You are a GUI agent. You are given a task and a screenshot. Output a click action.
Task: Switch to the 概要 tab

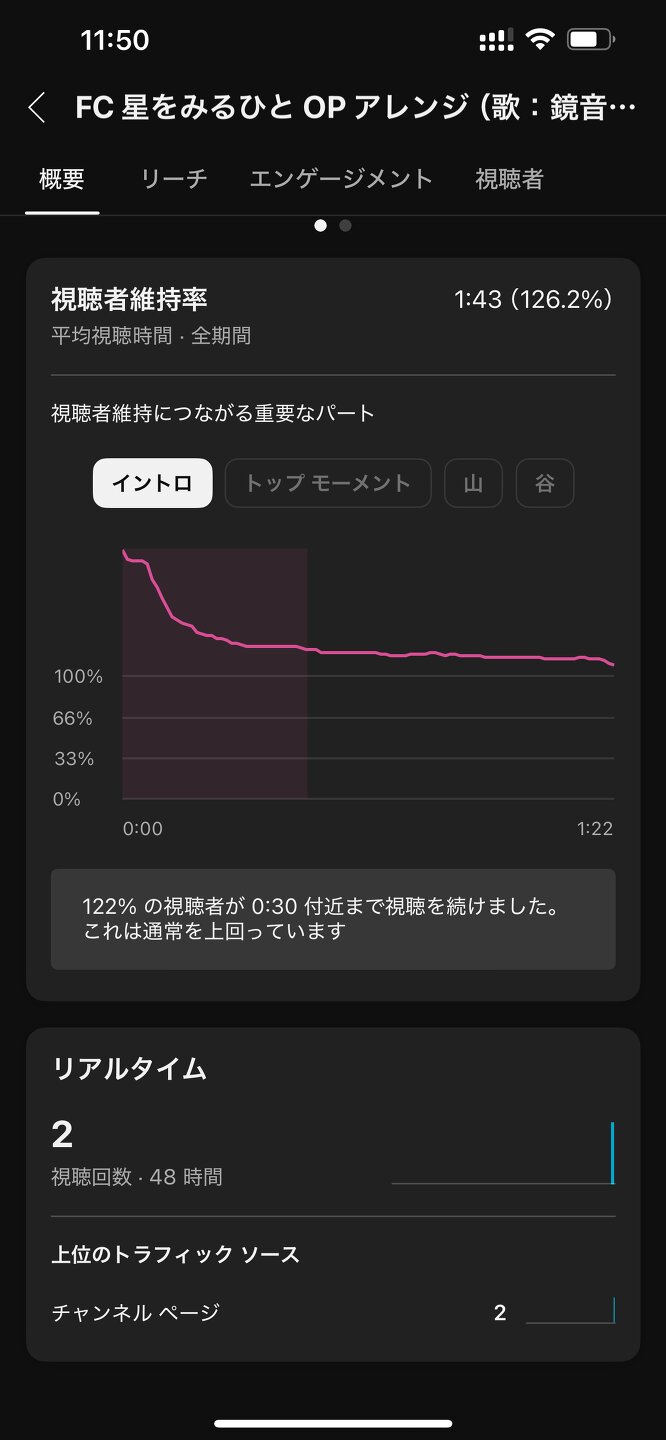tap(62, 180)
